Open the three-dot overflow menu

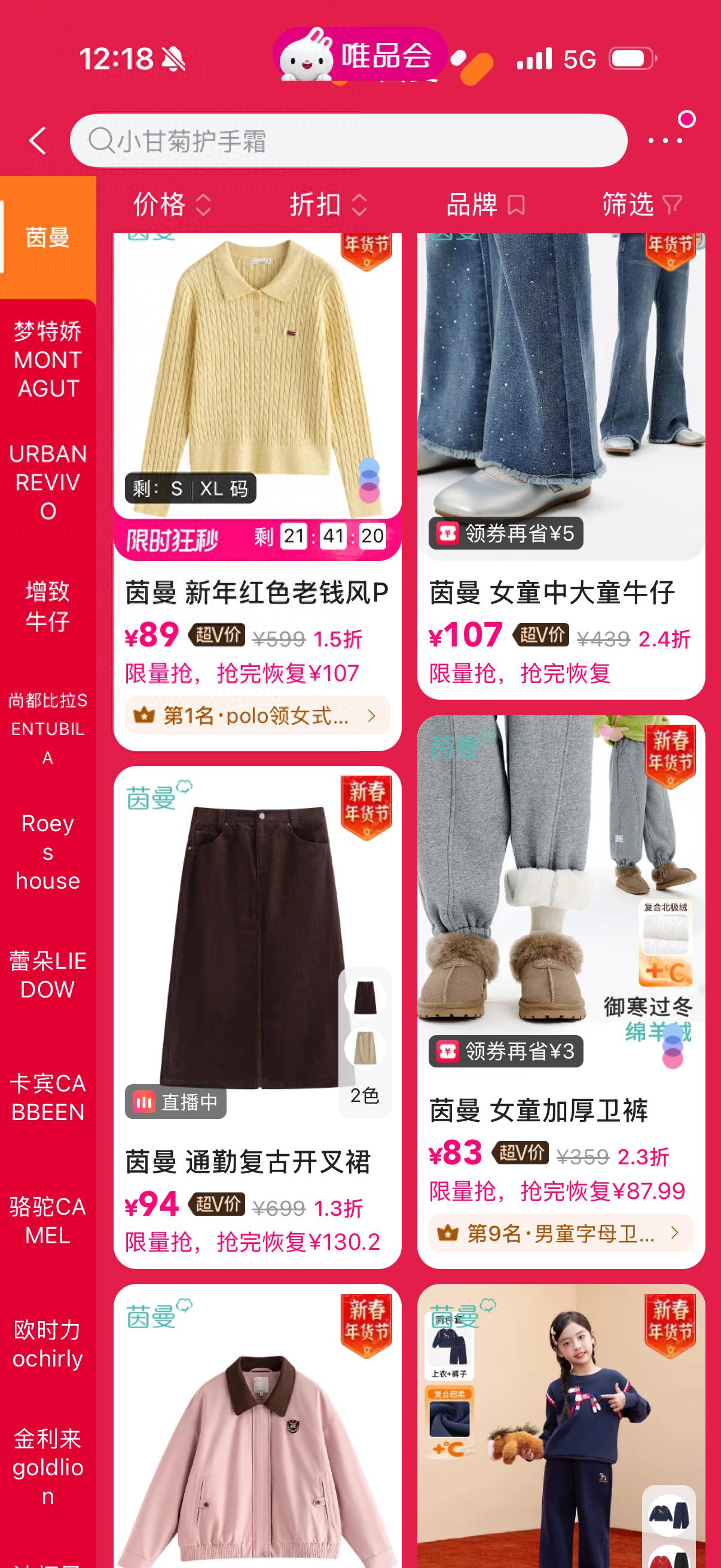pos(665,141)
